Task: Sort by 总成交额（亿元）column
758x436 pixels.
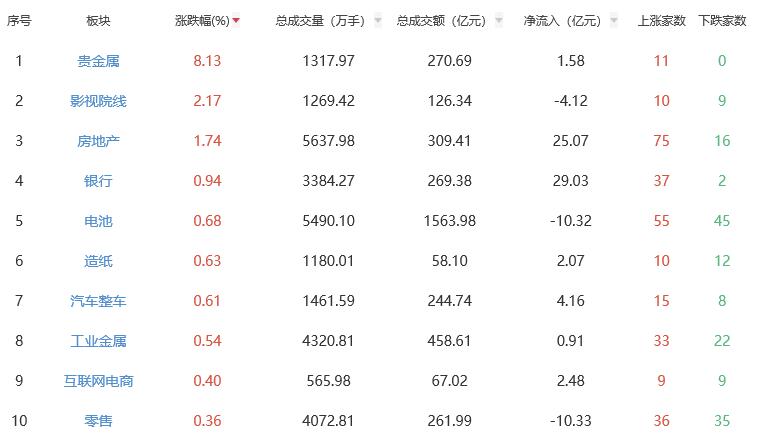Action: (x=440, y=21)
